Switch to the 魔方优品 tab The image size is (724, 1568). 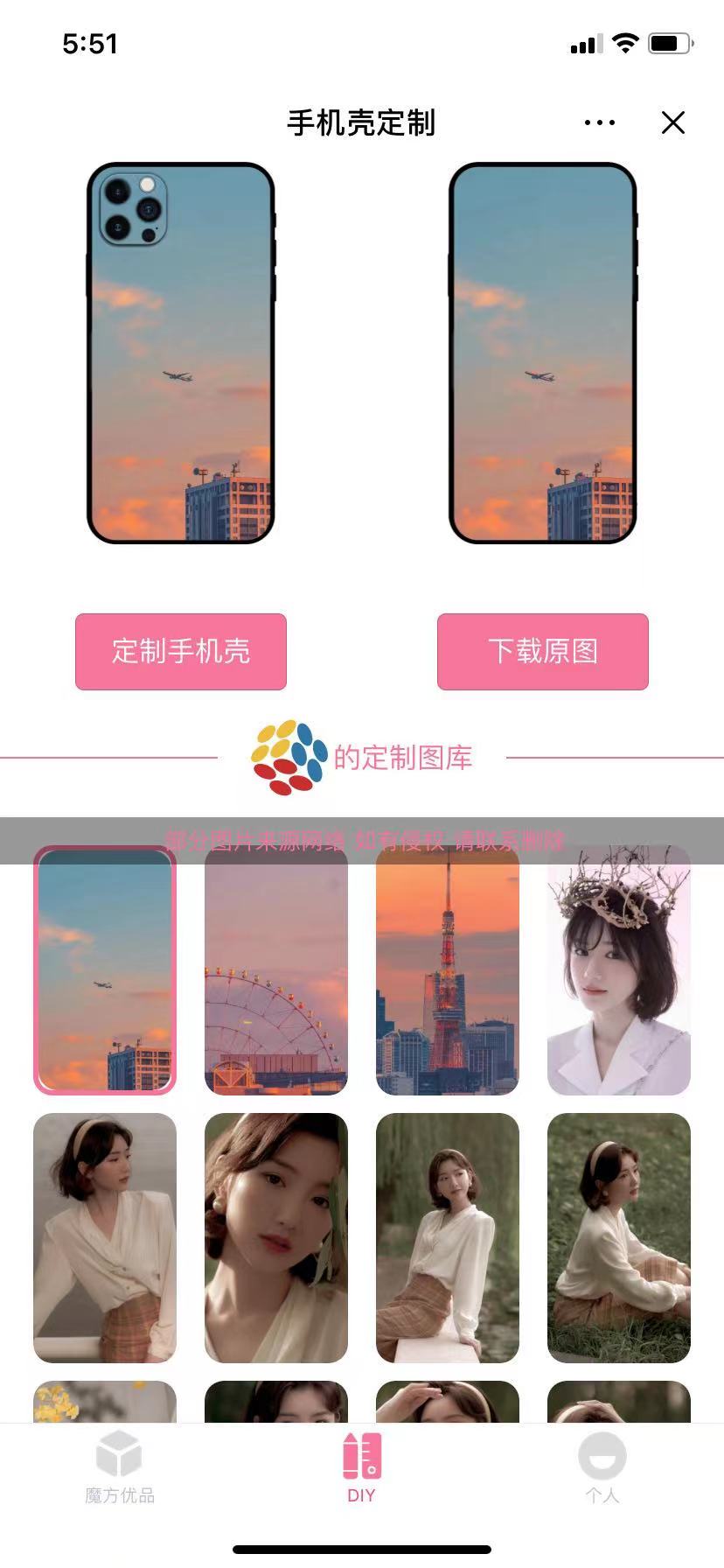pyautogui.click(x=120, y=1467)
